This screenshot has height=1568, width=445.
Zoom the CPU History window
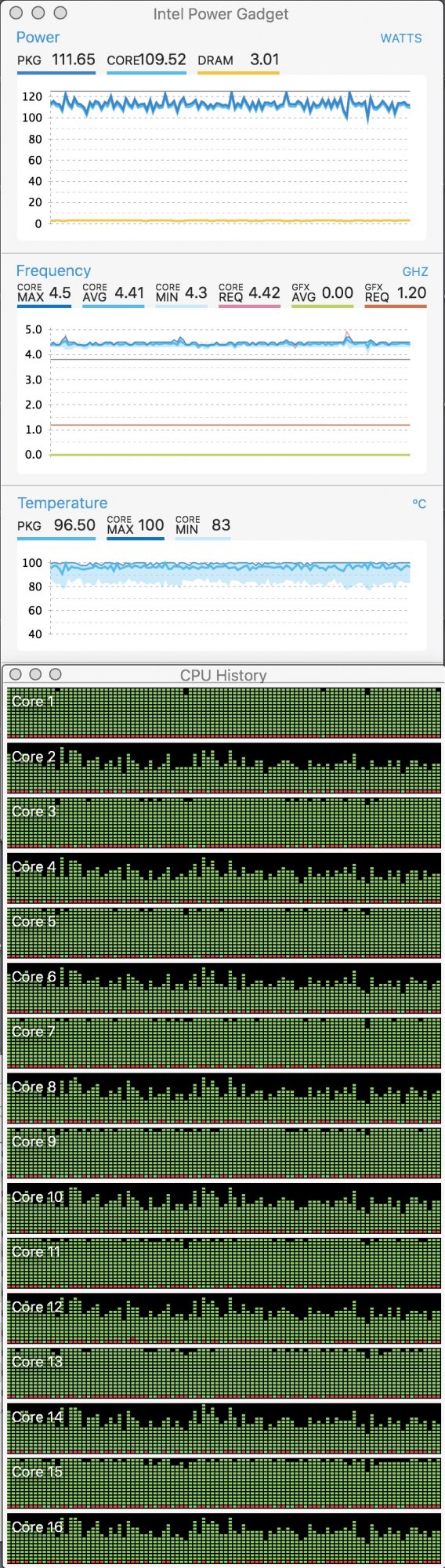[56, 674]
